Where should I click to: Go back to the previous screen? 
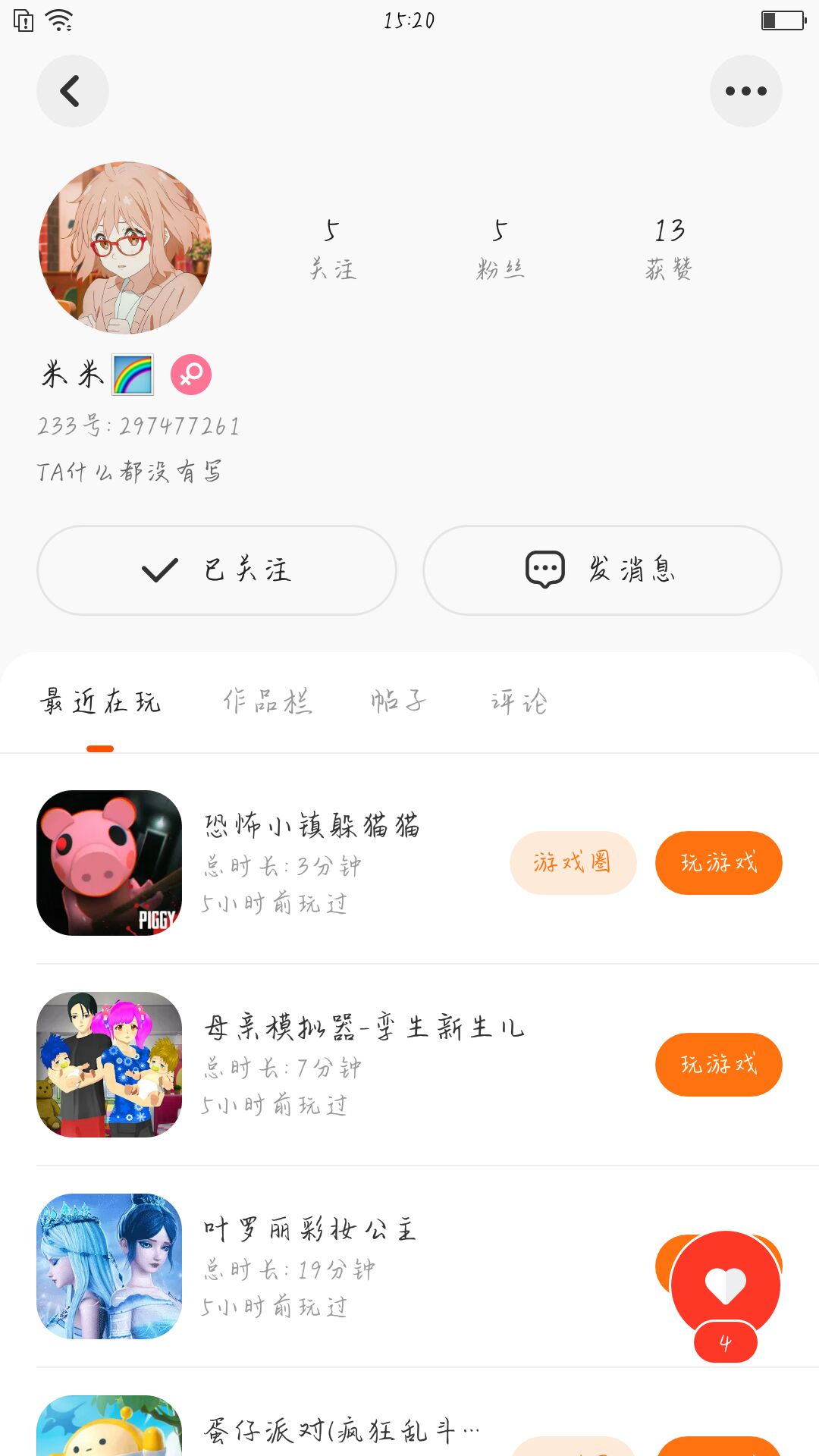point(72,91)
